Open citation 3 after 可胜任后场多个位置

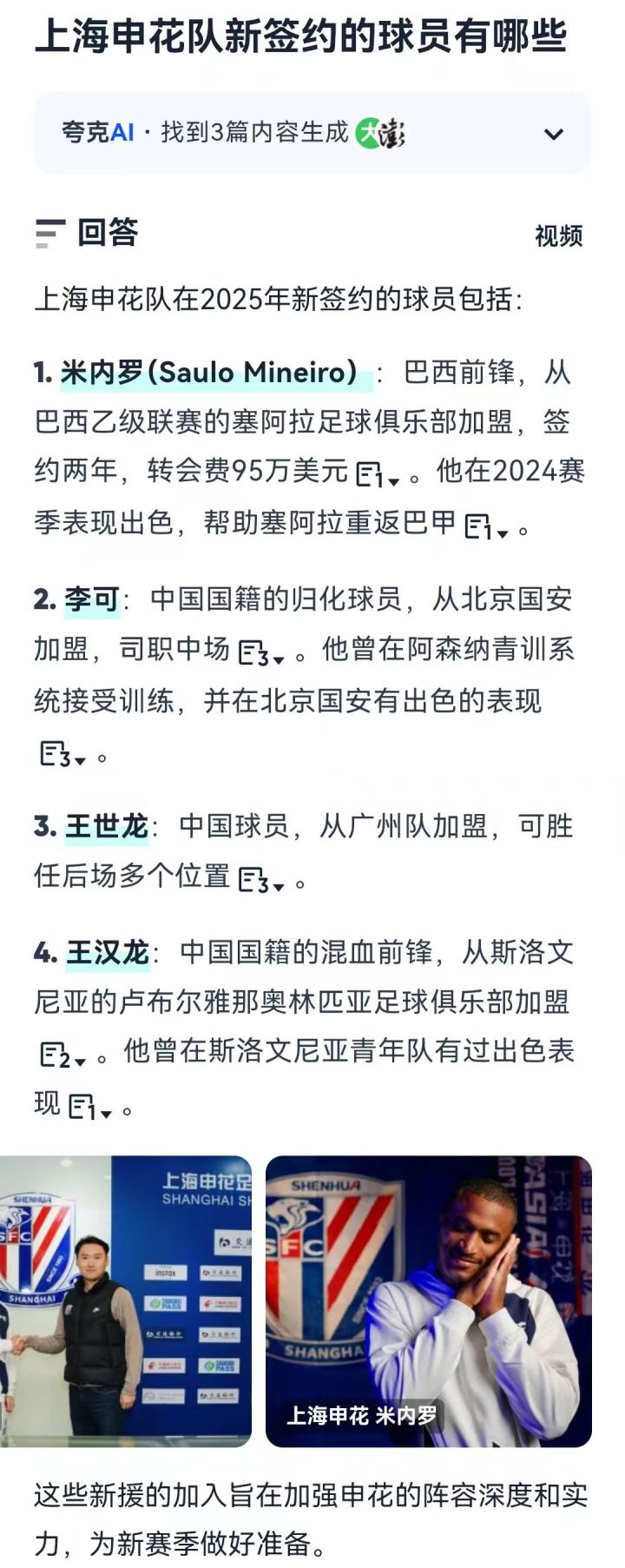pyautogui.click(x=260, y=881)
